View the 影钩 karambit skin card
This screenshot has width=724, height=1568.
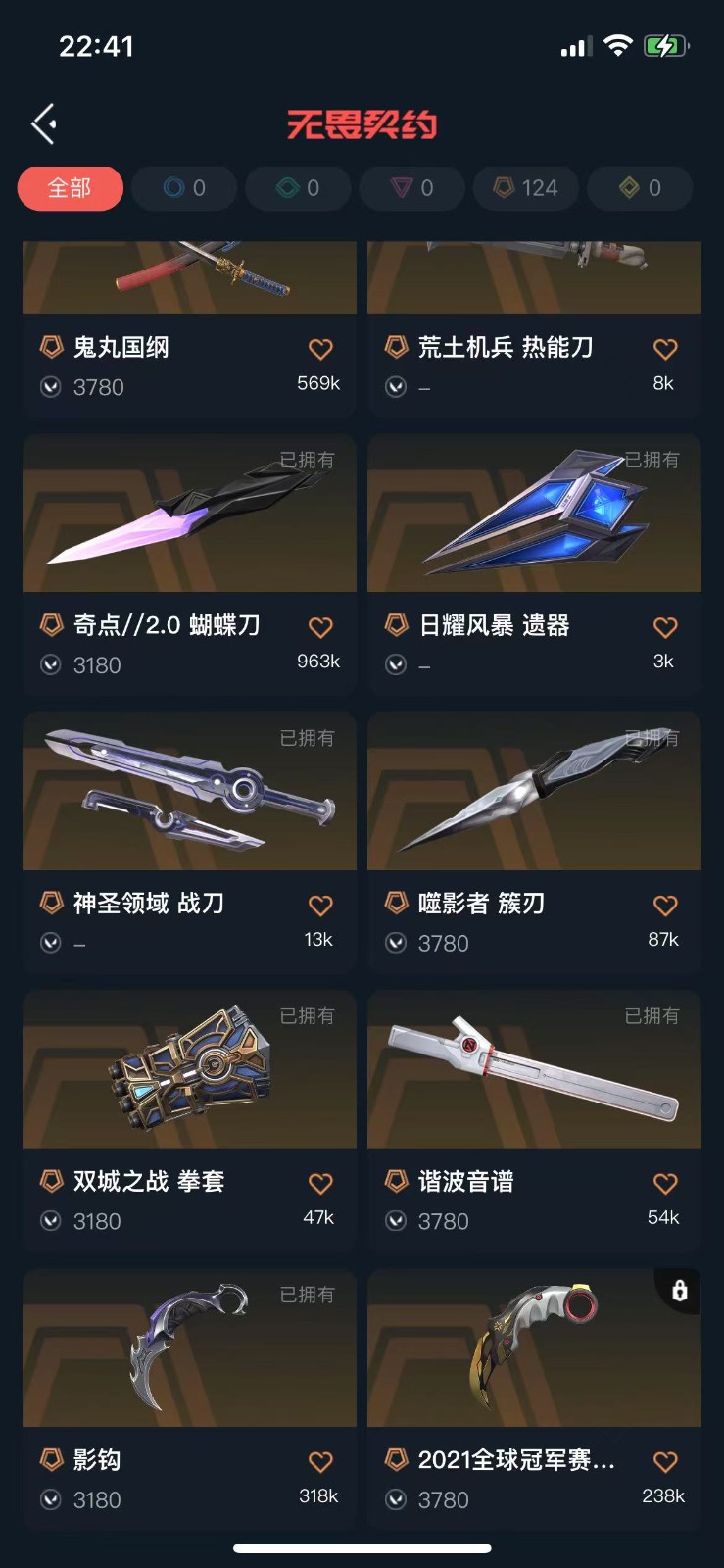click(189, 1399)
